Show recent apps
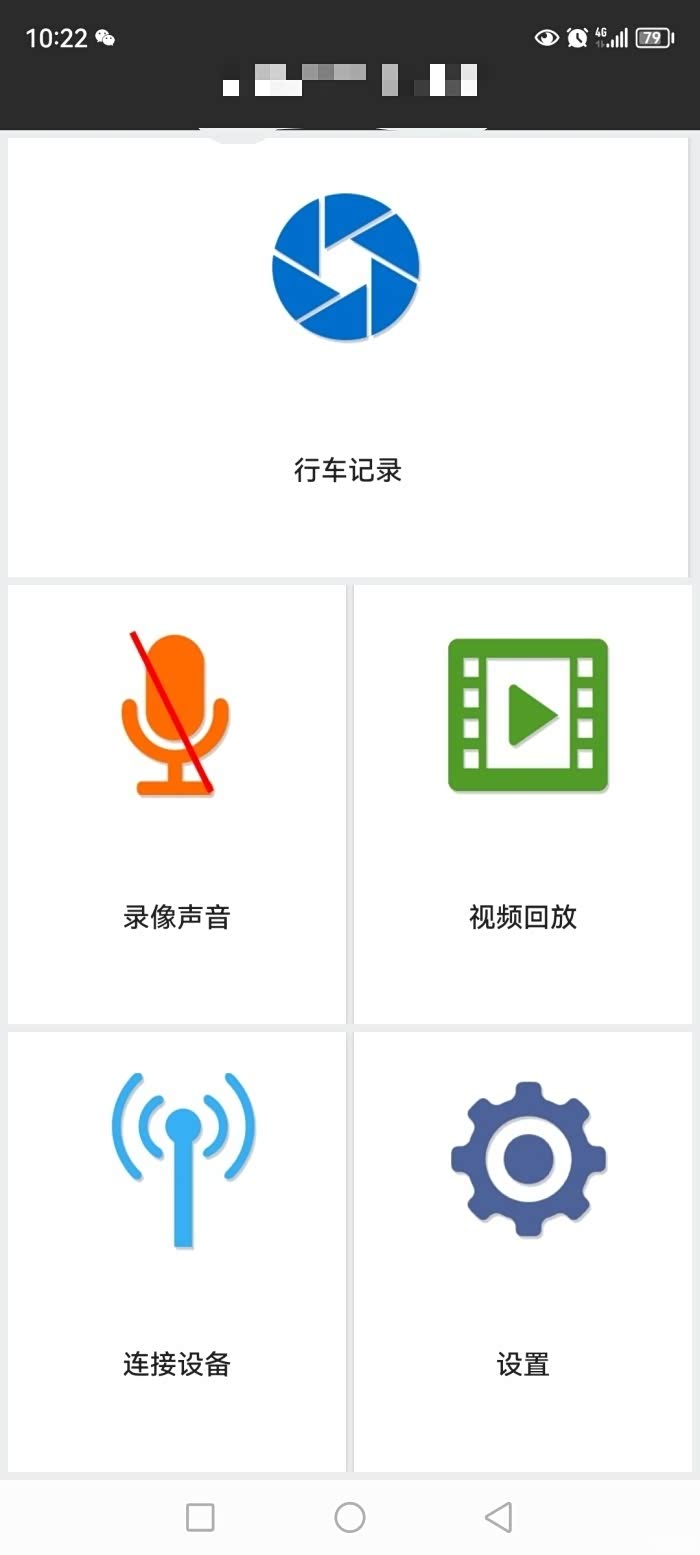700x1555 pixels. [x=200, y=1517]
